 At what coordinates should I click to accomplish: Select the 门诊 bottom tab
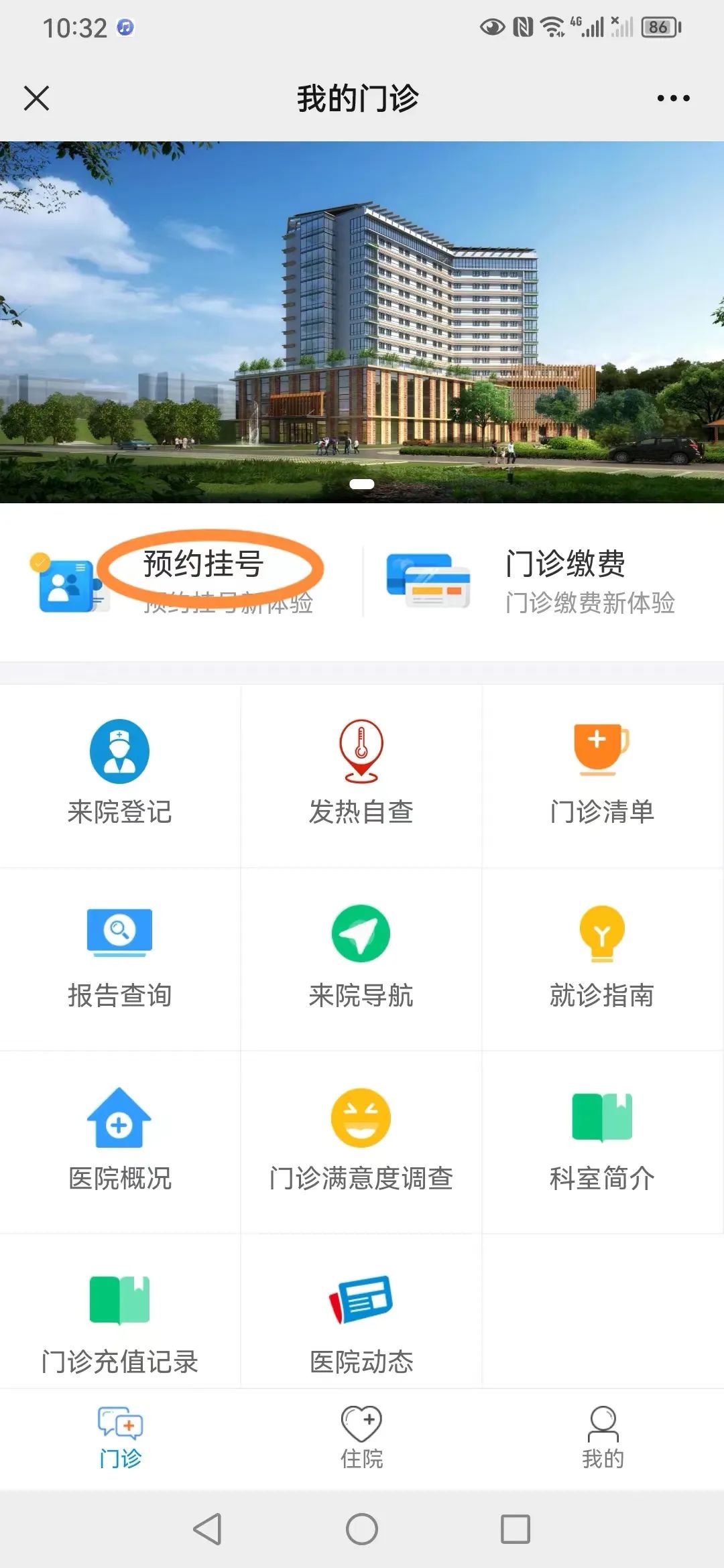(121, 1437)
